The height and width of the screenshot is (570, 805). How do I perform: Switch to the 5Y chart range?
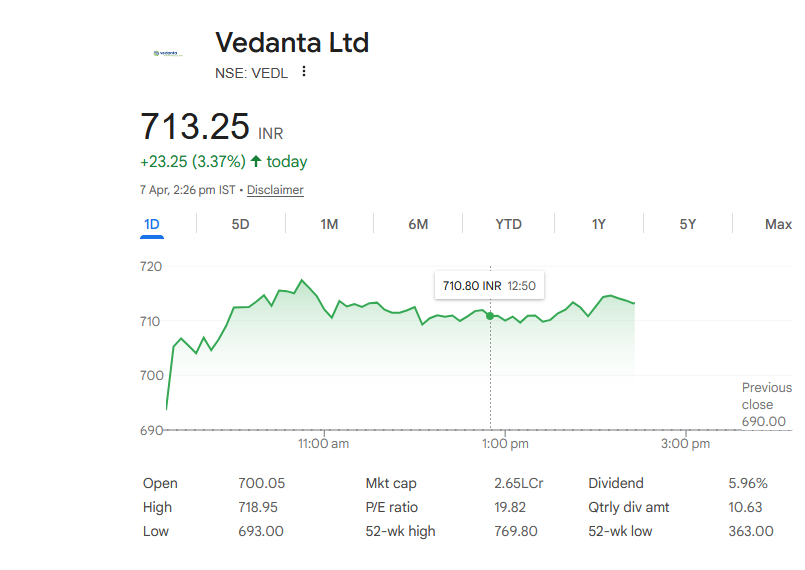(x=687, y=224)
